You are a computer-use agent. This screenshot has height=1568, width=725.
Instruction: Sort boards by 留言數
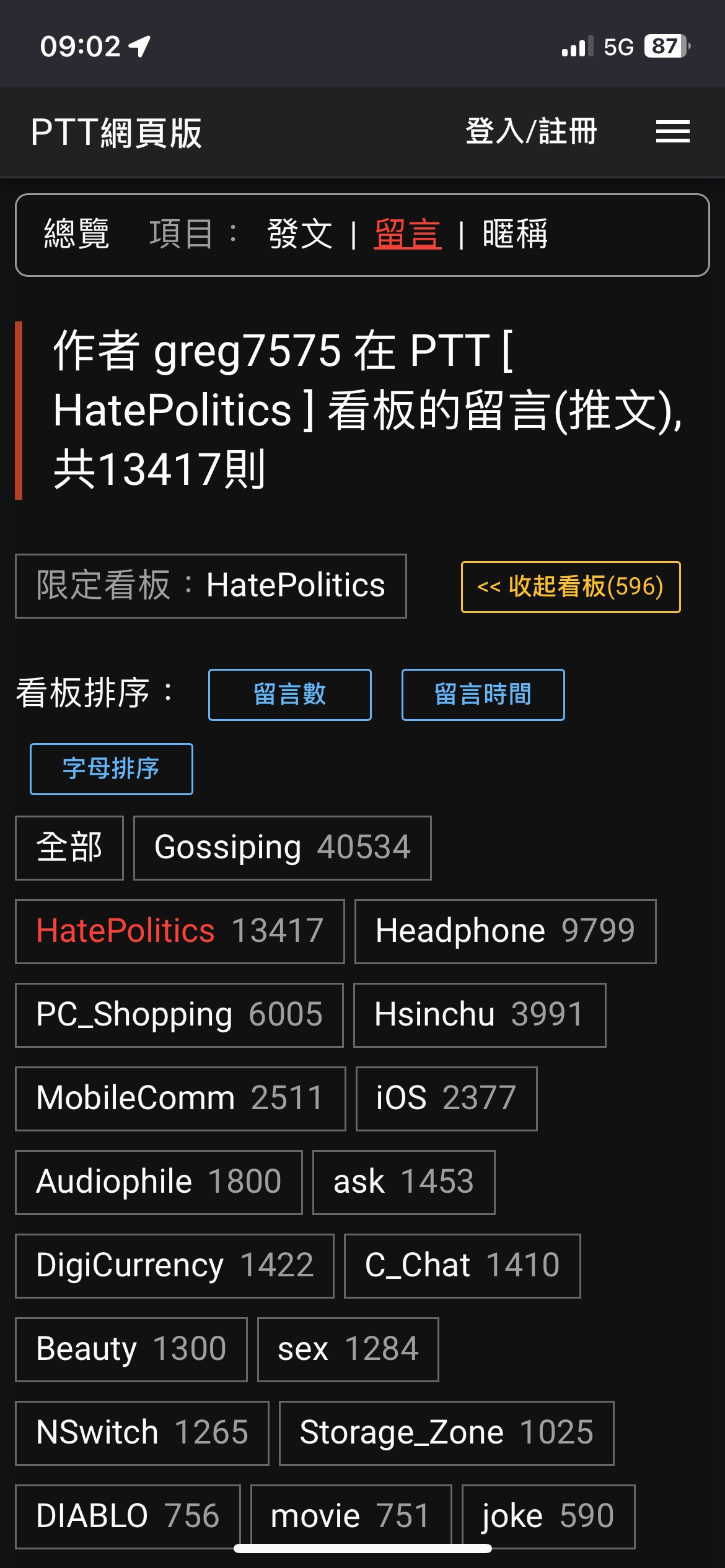point(289,694)
